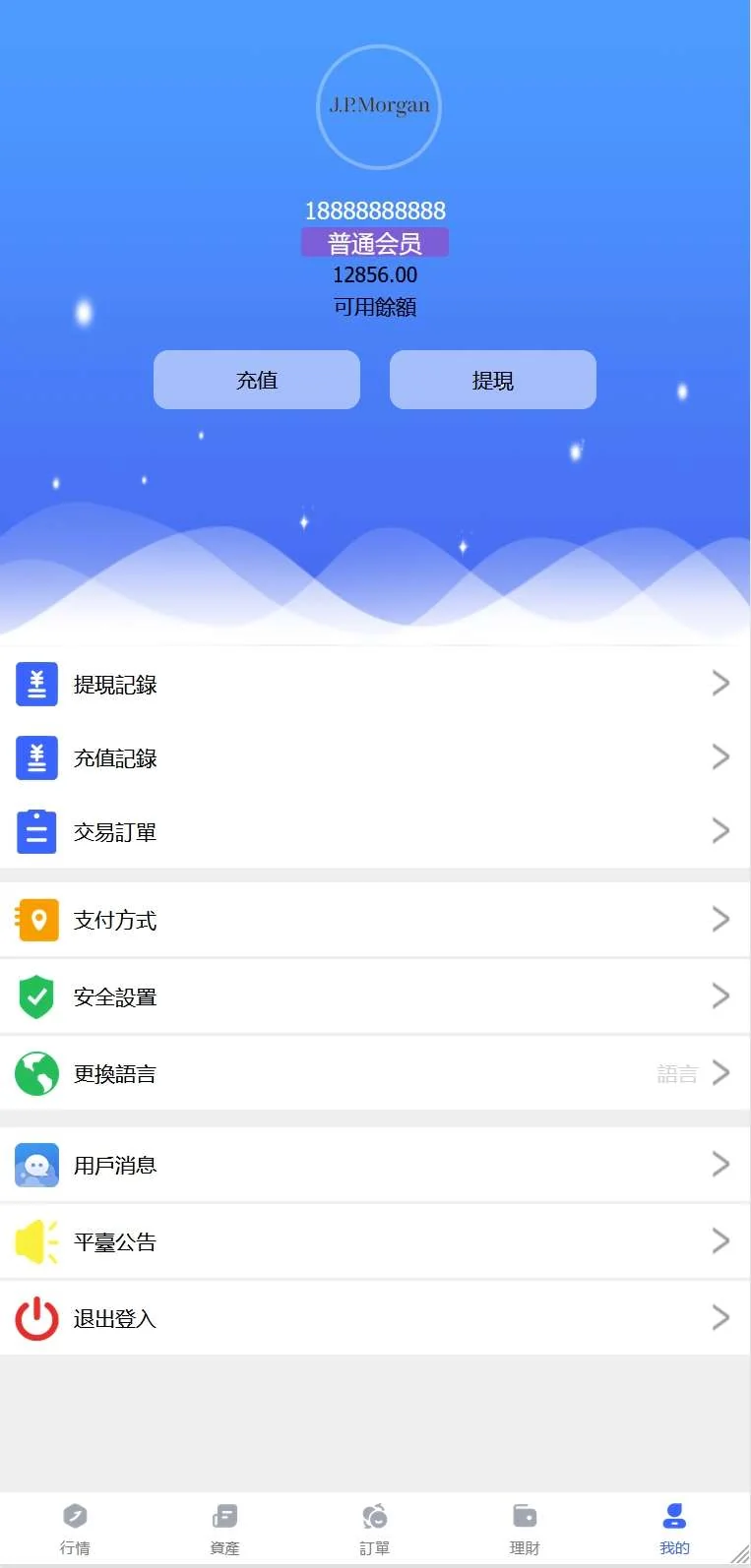This screenshot has width=751, height=1568.
Task: Go to the 理財 wealth tab
Action: pos(525,1529)
